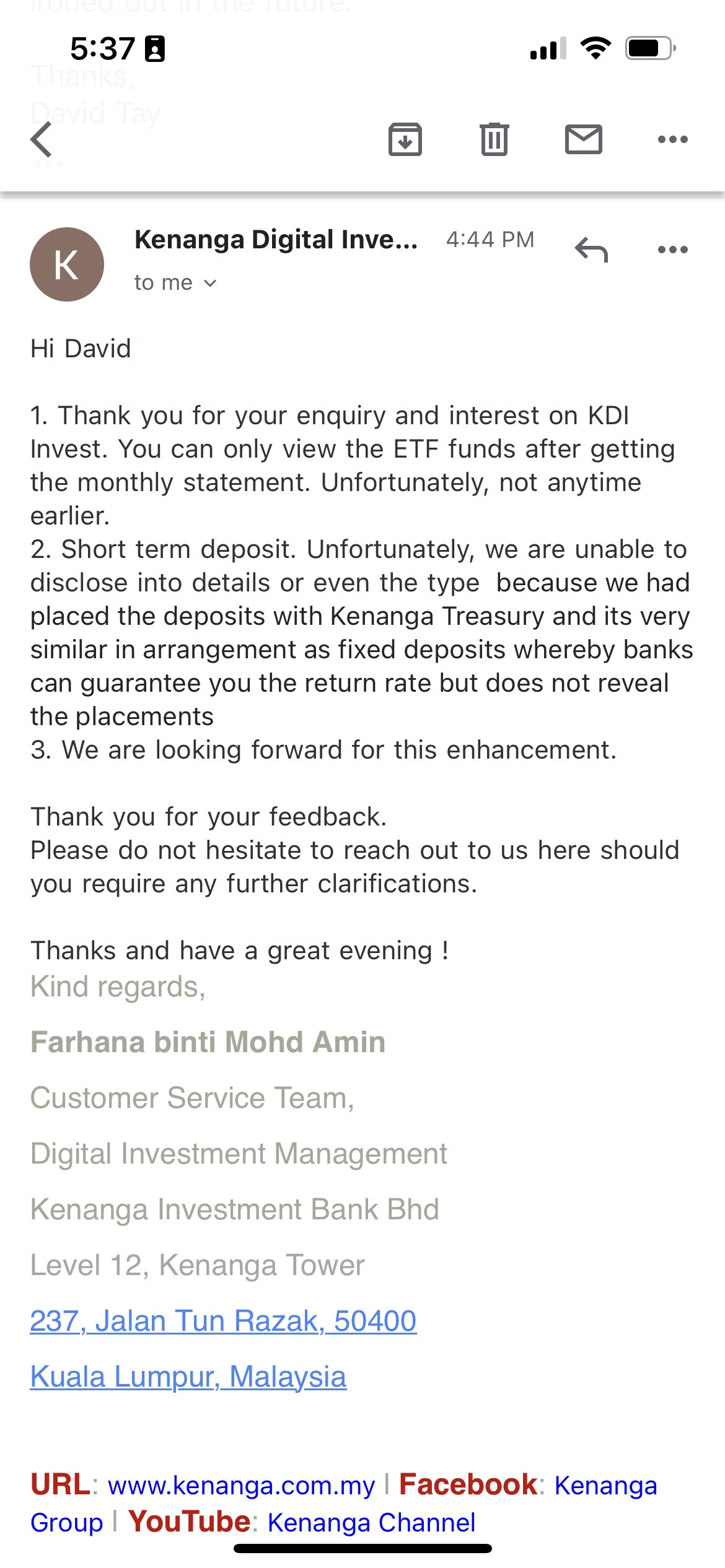Reply to Kenanga Digital's message
725x1568 pixels.
pyautogui.click(x=592, y=250)
